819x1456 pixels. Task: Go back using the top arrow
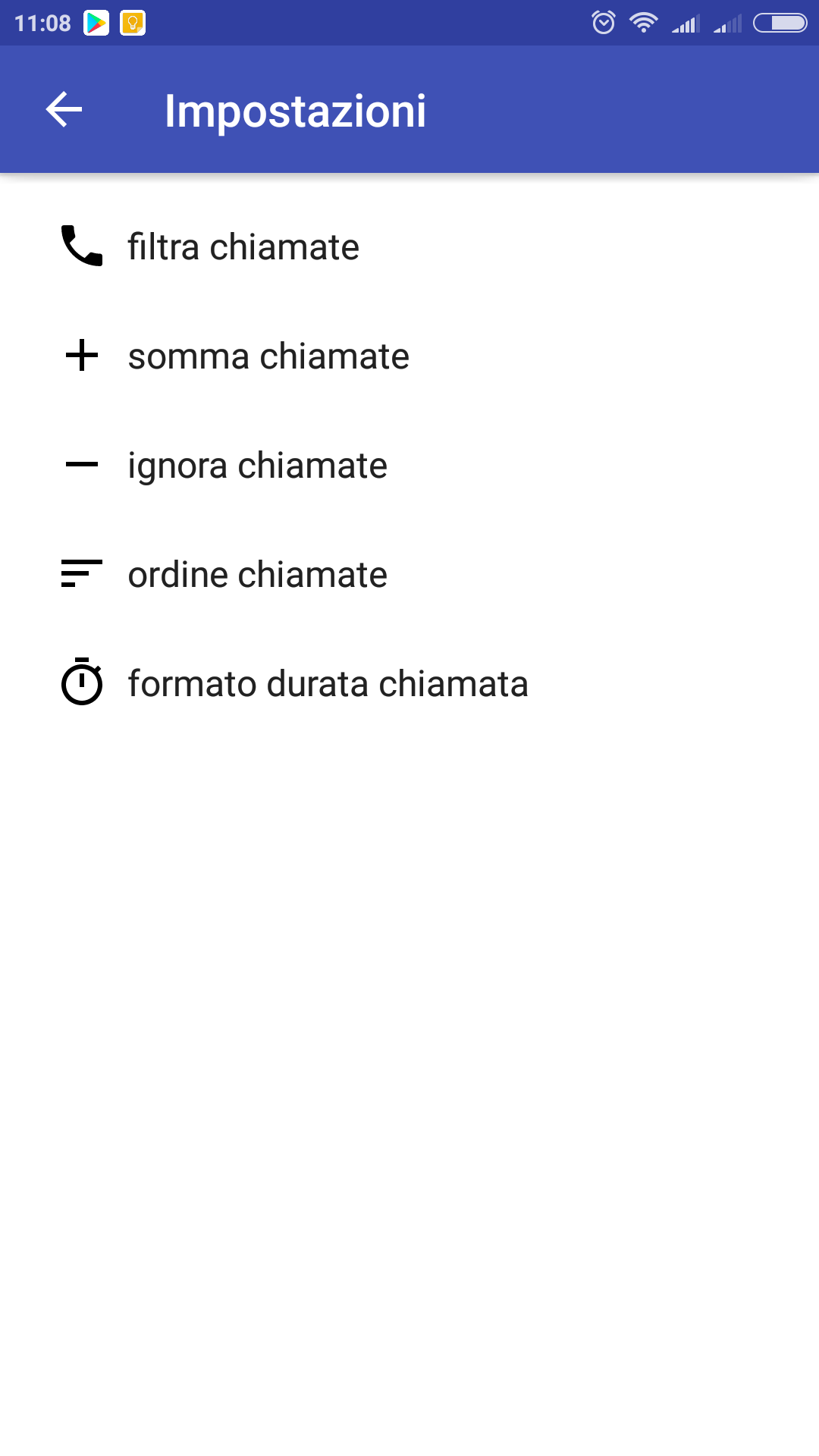coord(64,110)
